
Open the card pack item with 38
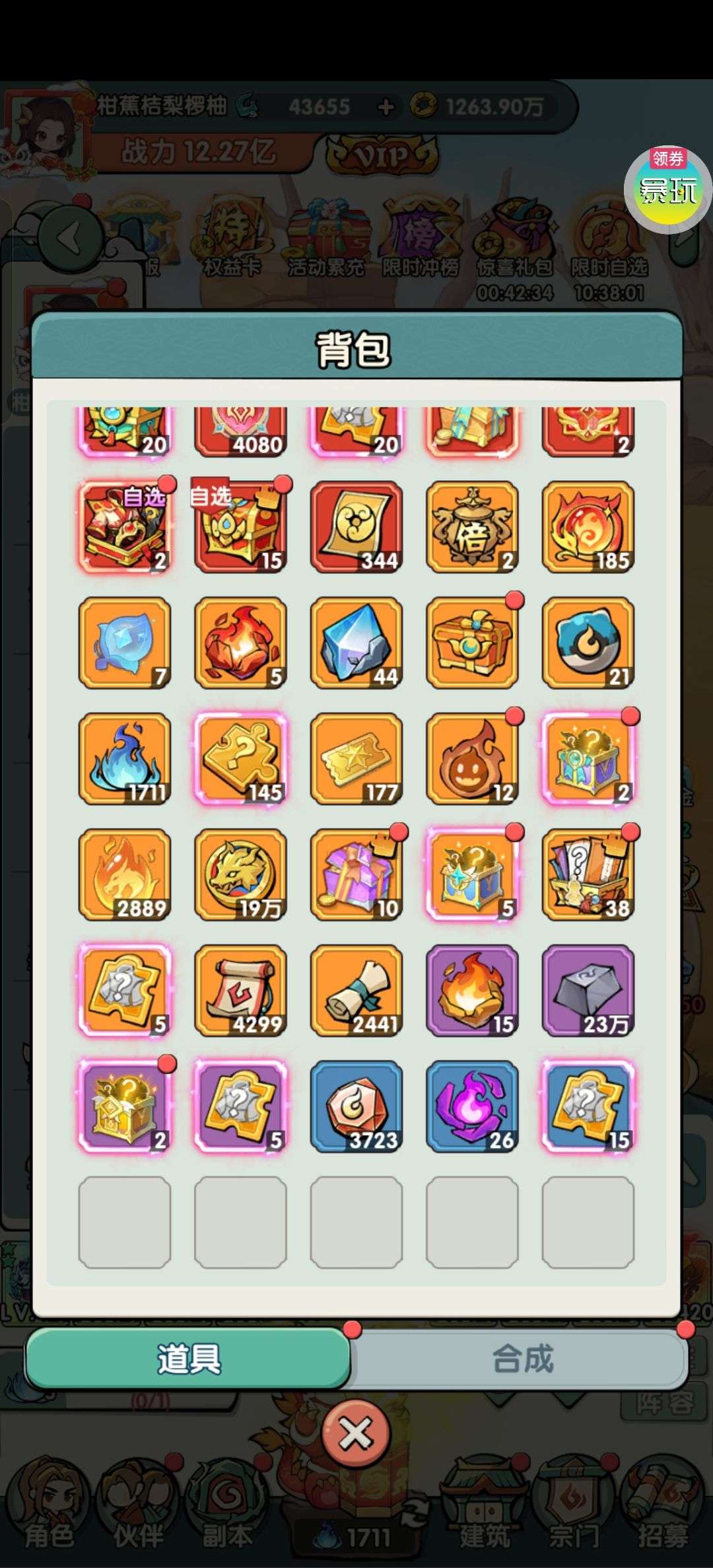coord(588,874)
